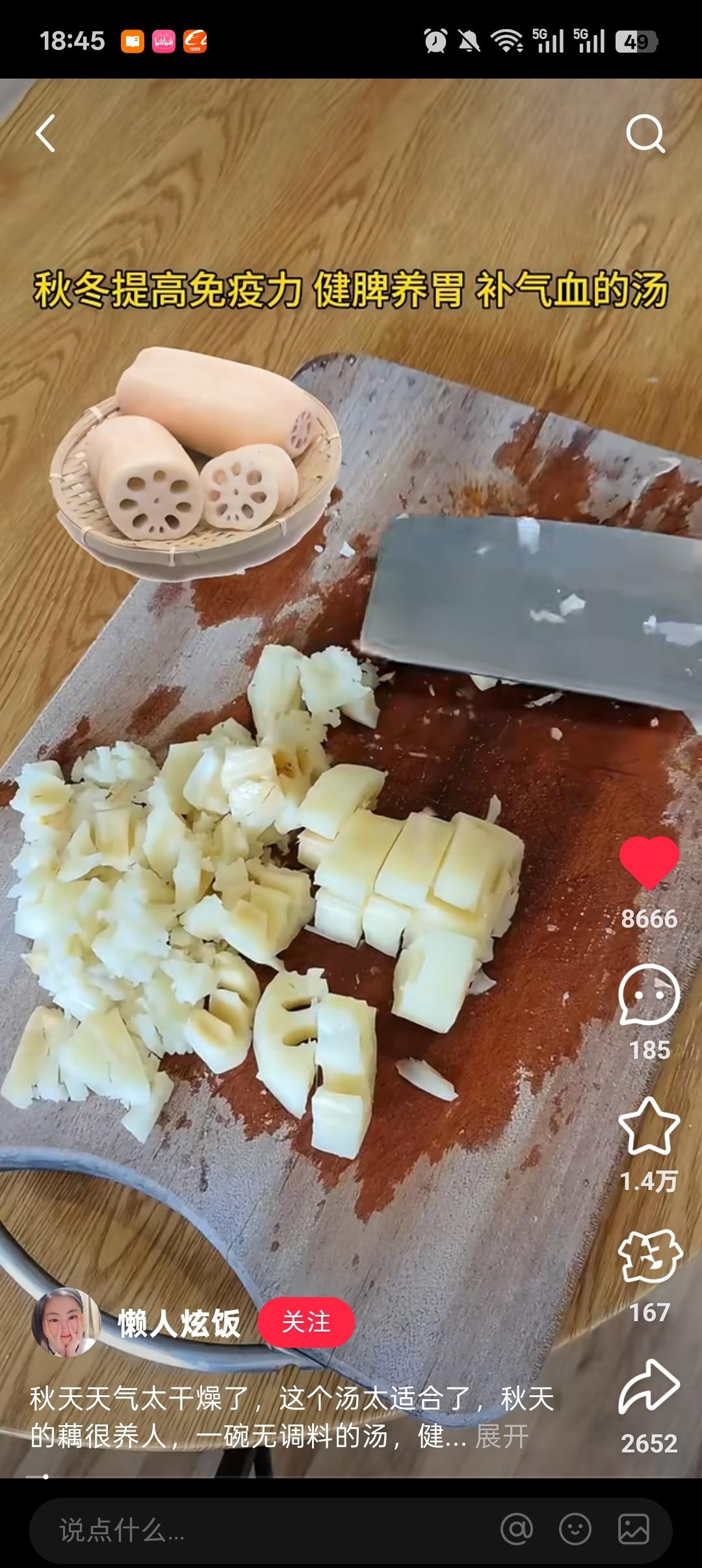Tap the 好 recommend icon showing 167
The image size is (702, 1568).
[x=649, y=1256]
